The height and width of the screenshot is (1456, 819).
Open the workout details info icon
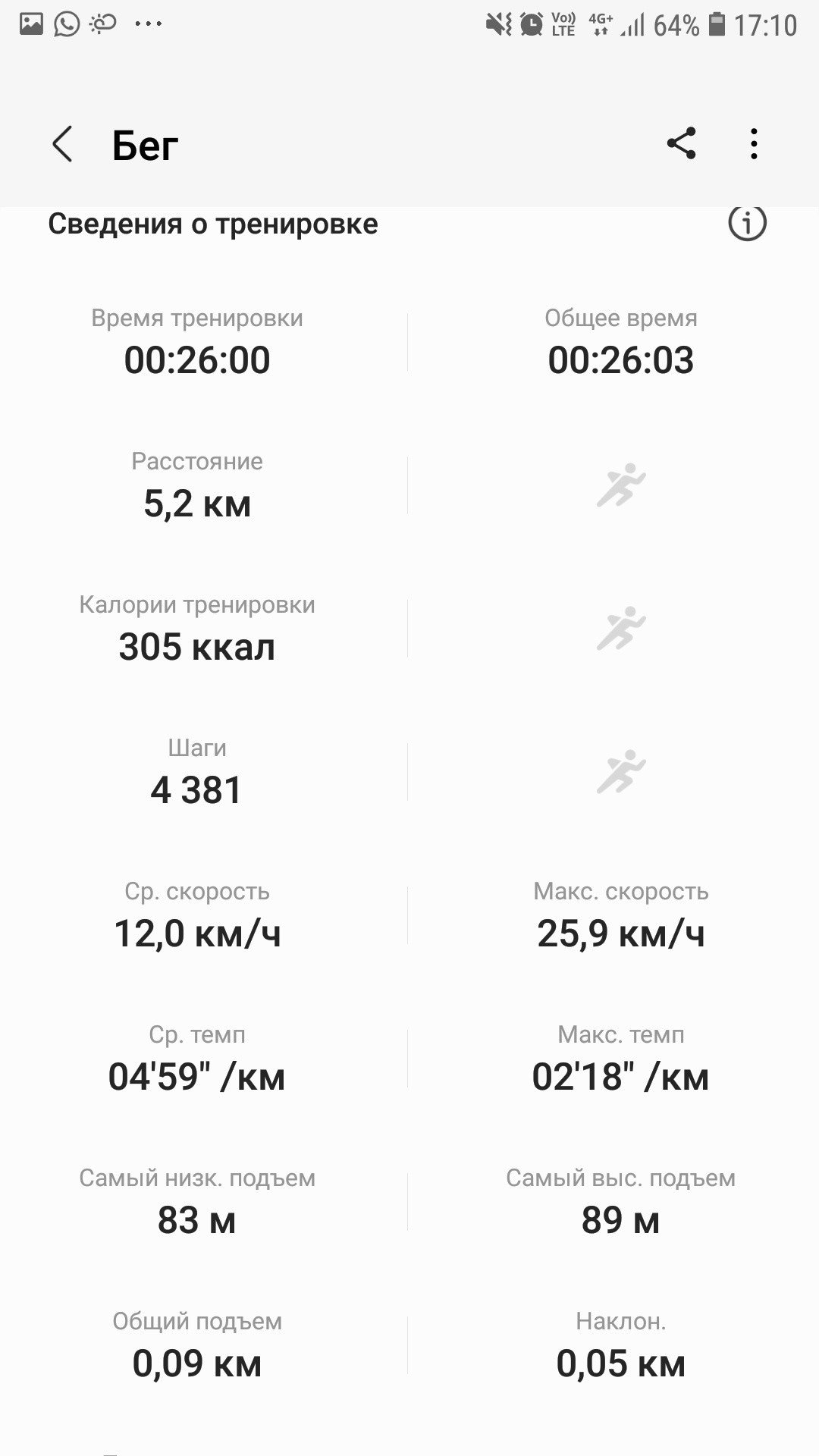(747, 224)
